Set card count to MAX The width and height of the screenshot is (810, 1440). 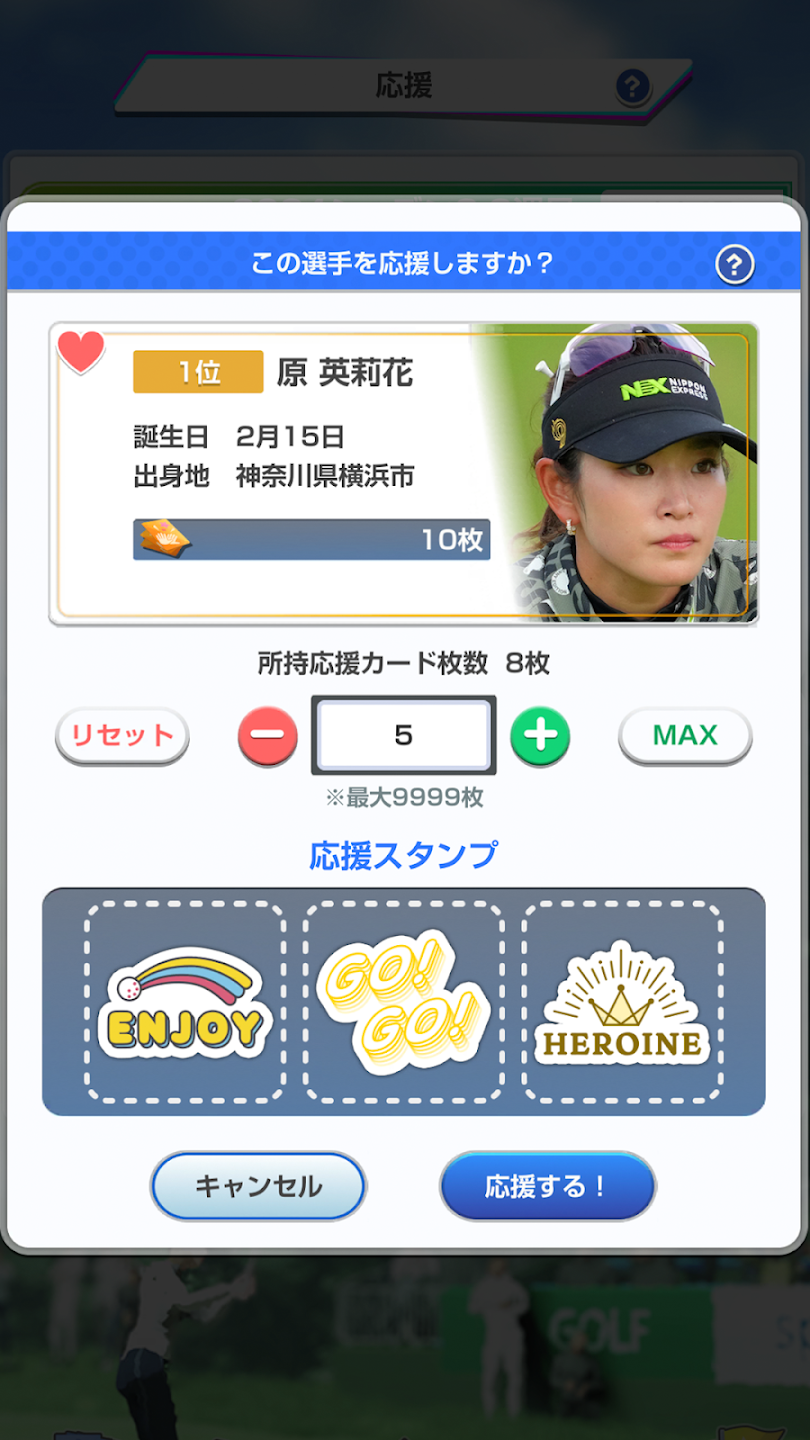pyautogui.click(x=685, y=736)
